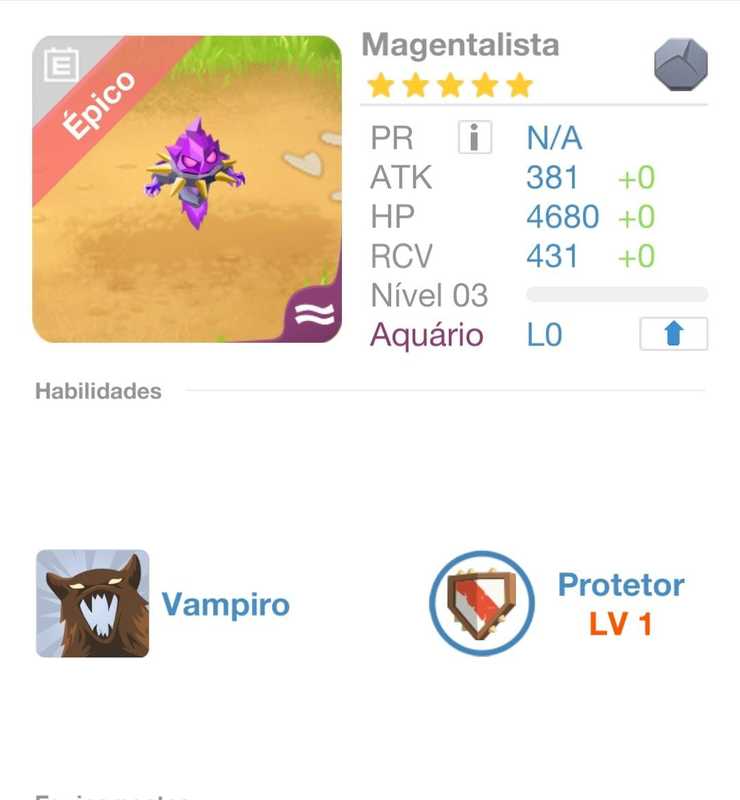Toggle the middle star in the star row
740x800 pixels.
coord(451,86)
